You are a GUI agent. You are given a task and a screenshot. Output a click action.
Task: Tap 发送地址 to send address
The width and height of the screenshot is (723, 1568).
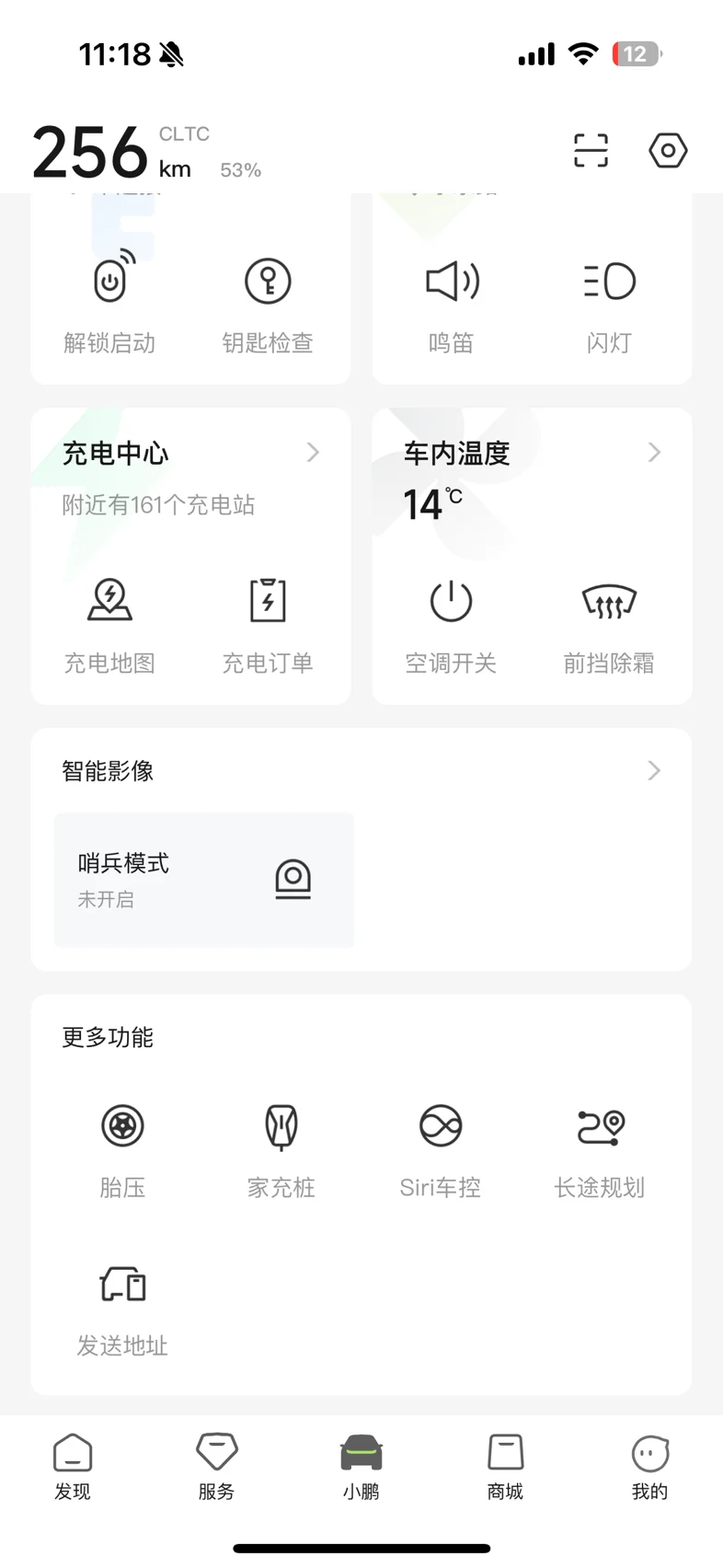pos(122,1309)
